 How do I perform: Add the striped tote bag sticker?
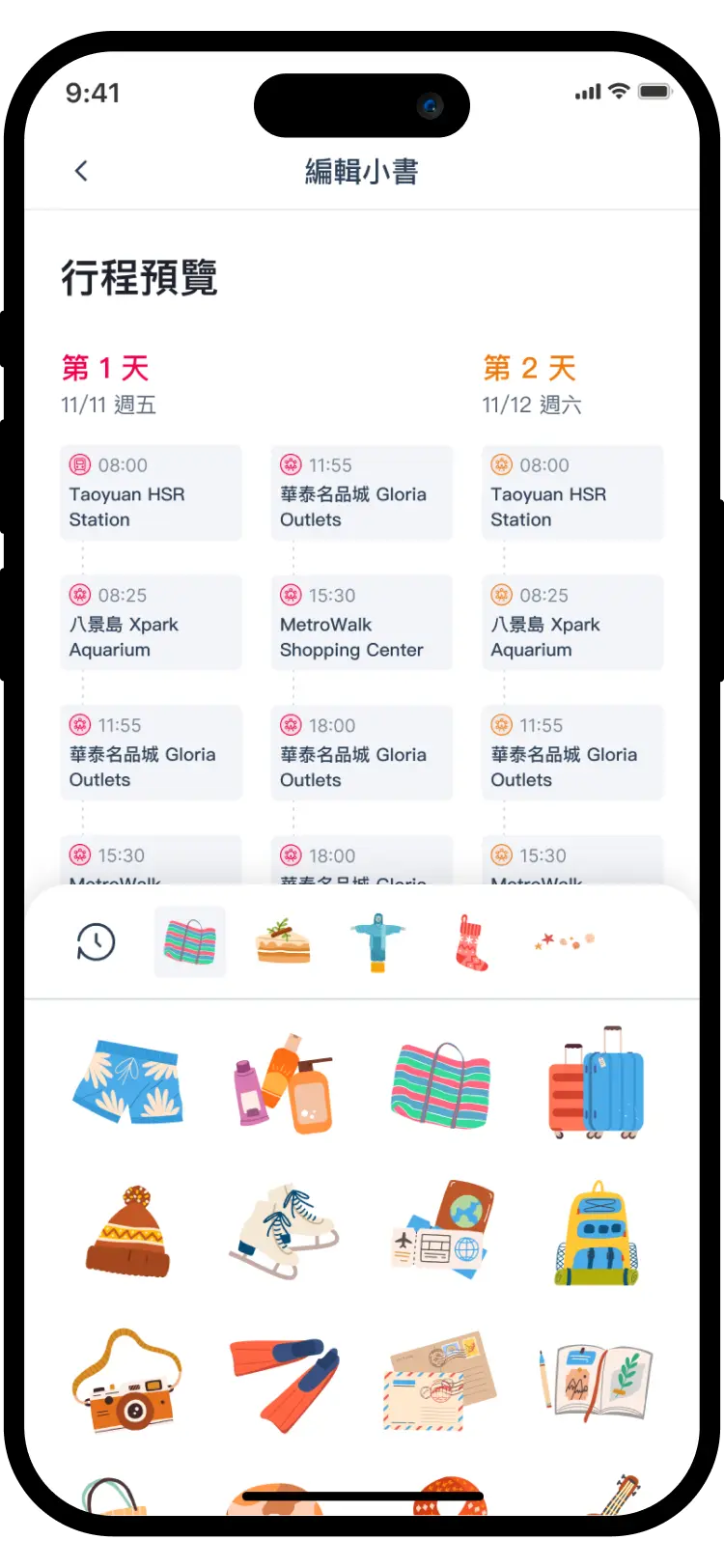pyautogui.click(x=440, y=1083)
